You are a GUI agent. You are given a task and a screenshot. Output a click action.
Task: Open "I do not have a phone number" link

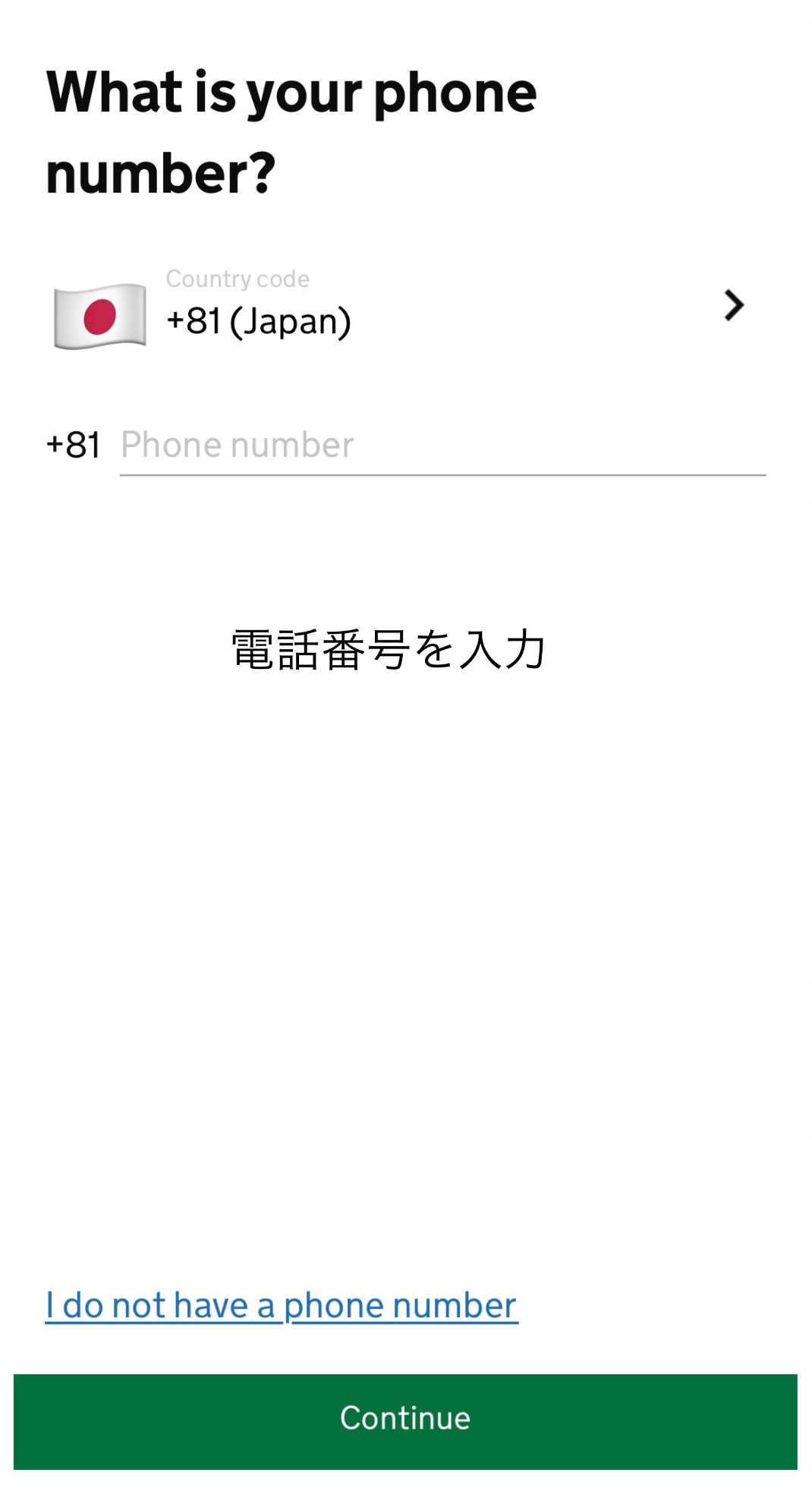coord(282,1306)
